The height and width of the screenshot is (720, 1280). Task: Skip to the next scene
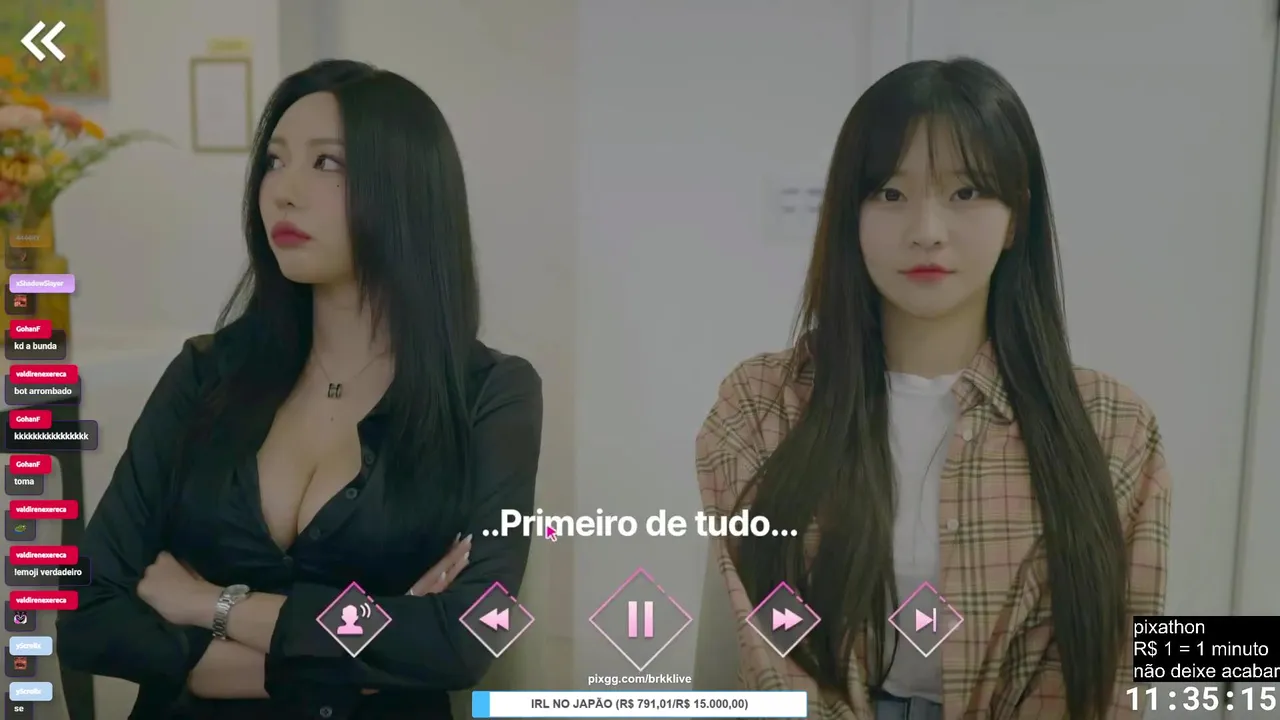pos(925,620)
